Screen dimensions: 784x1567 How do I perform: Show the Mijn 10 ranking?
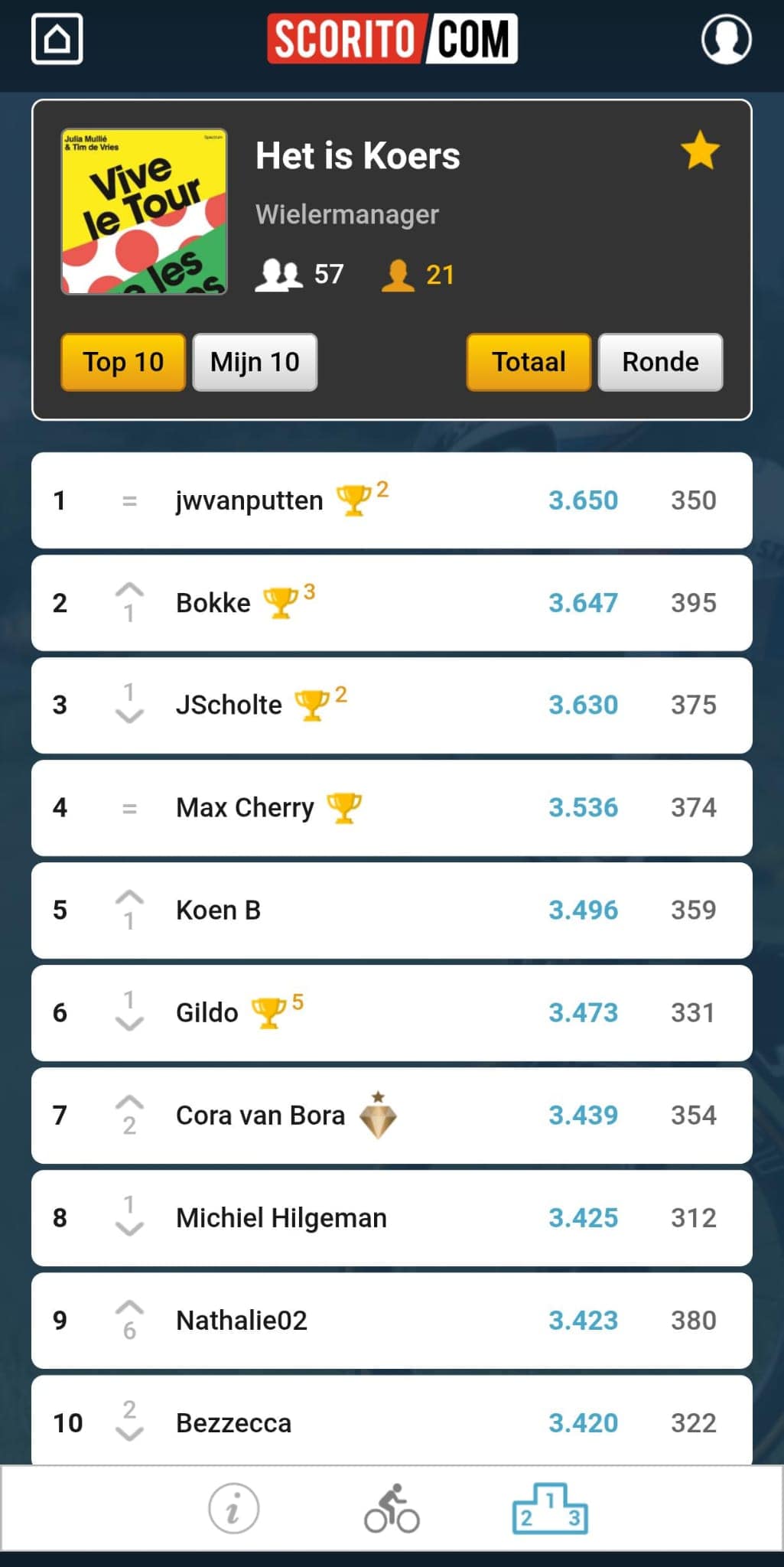coord(255,362)
